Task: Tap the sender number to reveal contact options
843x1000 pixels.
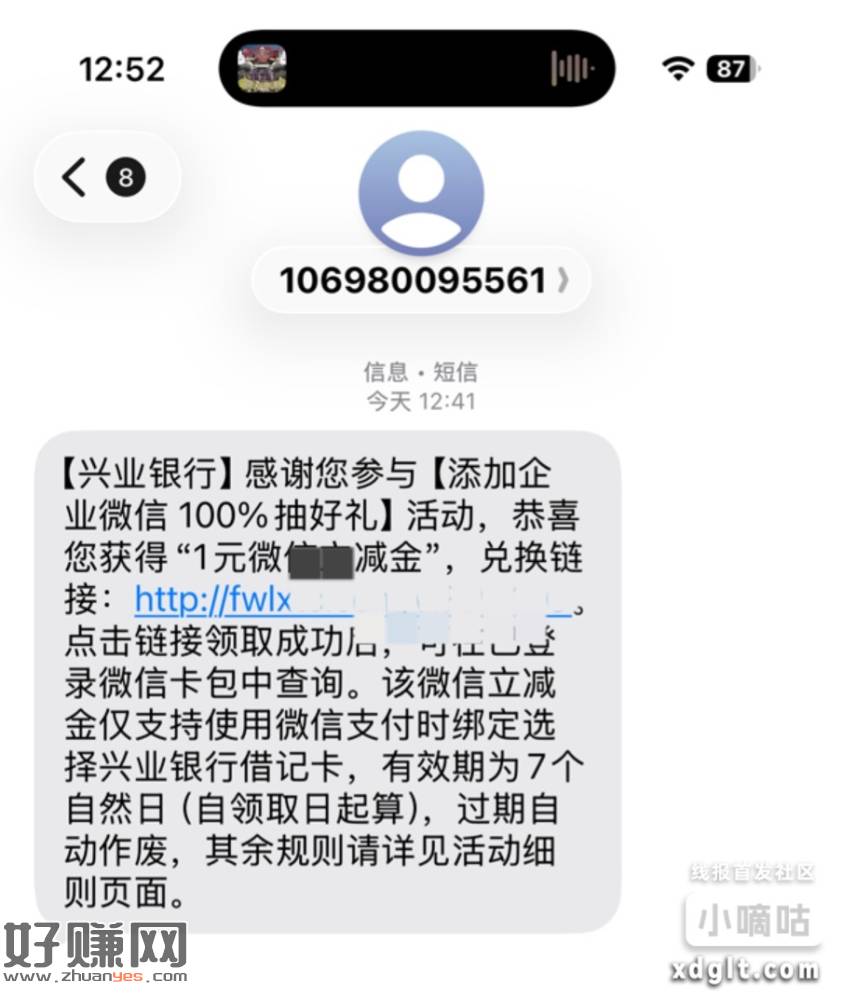Action: (x=410, y=280)
